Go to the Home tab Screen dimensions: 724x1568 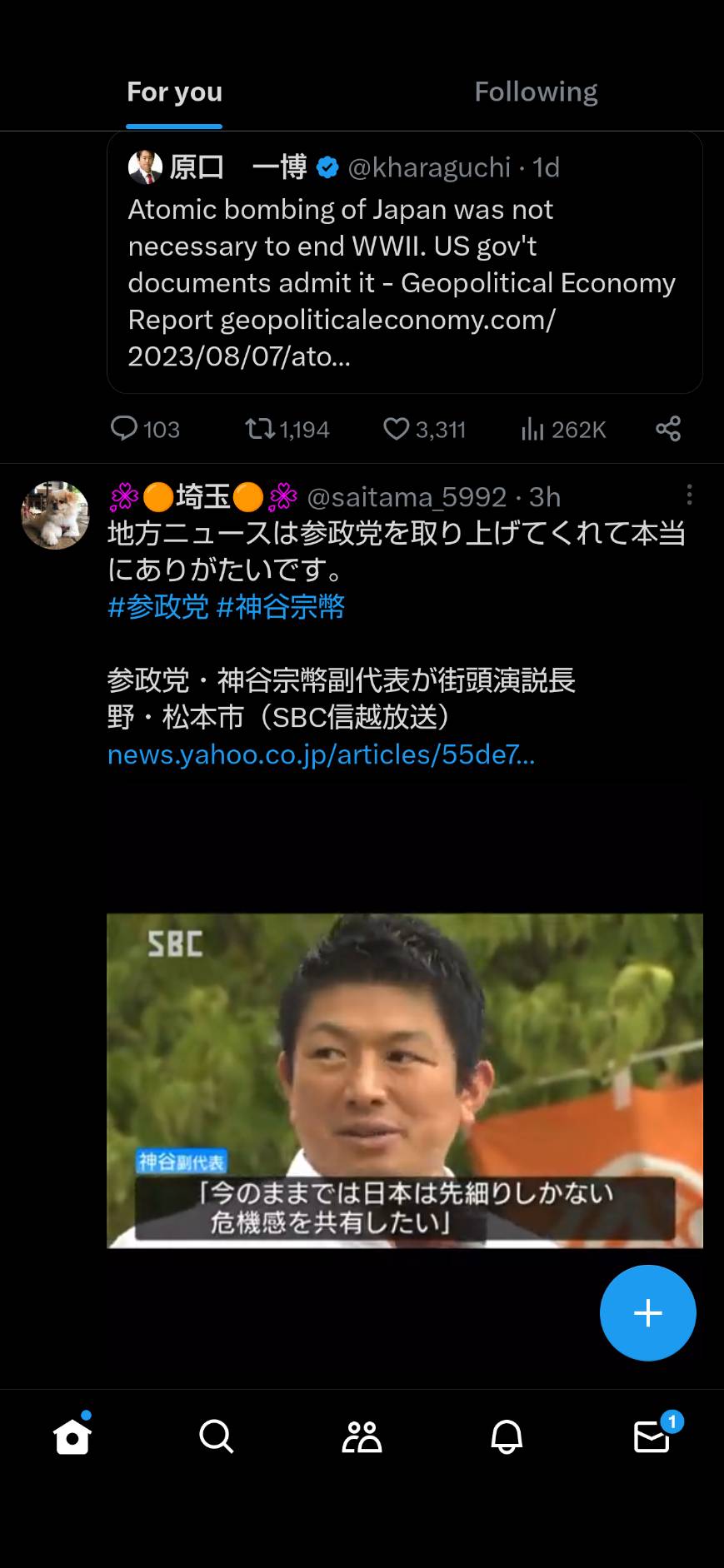(x=72, y=1436)
